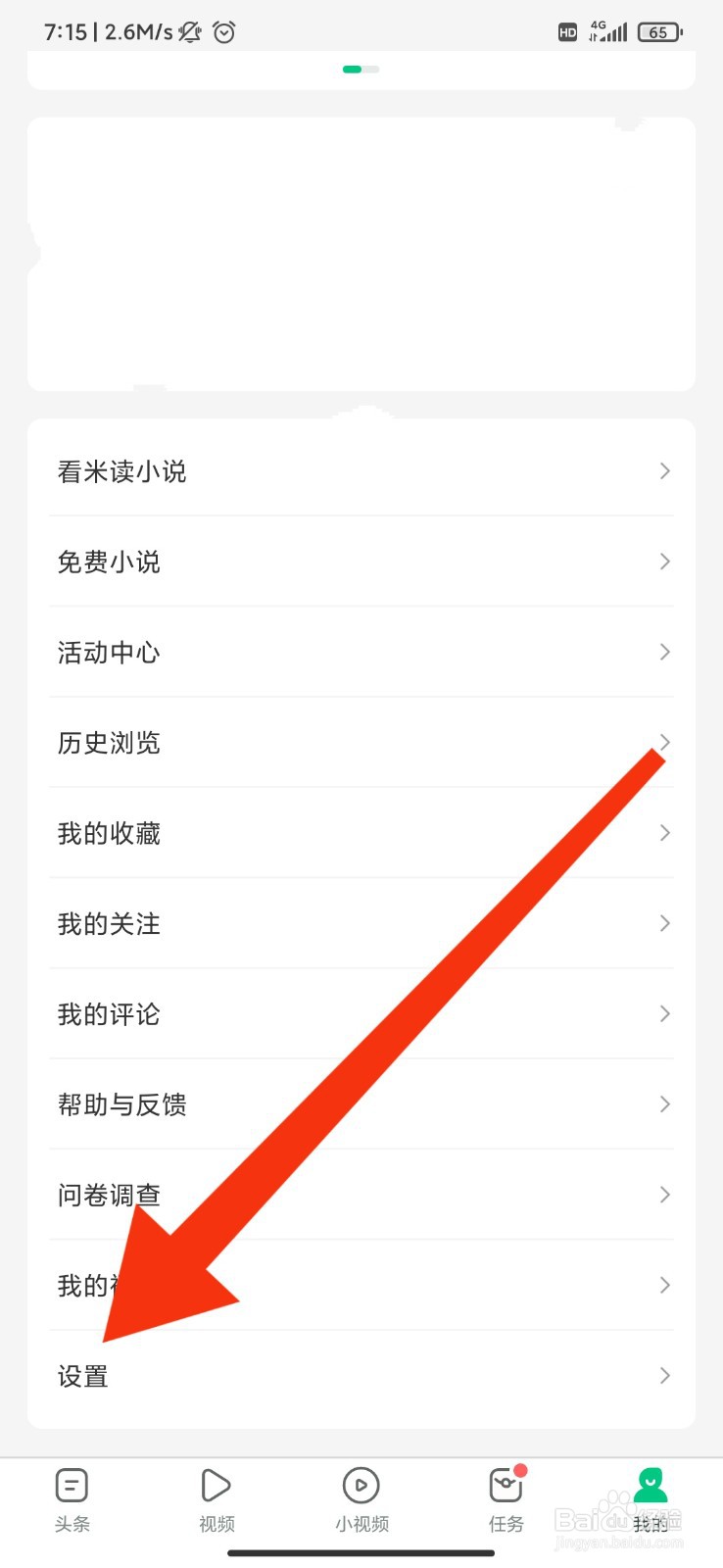The height and width of the screenshot is (1568, 723).
Task: Open 设置 settings entry
Action: point(82,1375)
